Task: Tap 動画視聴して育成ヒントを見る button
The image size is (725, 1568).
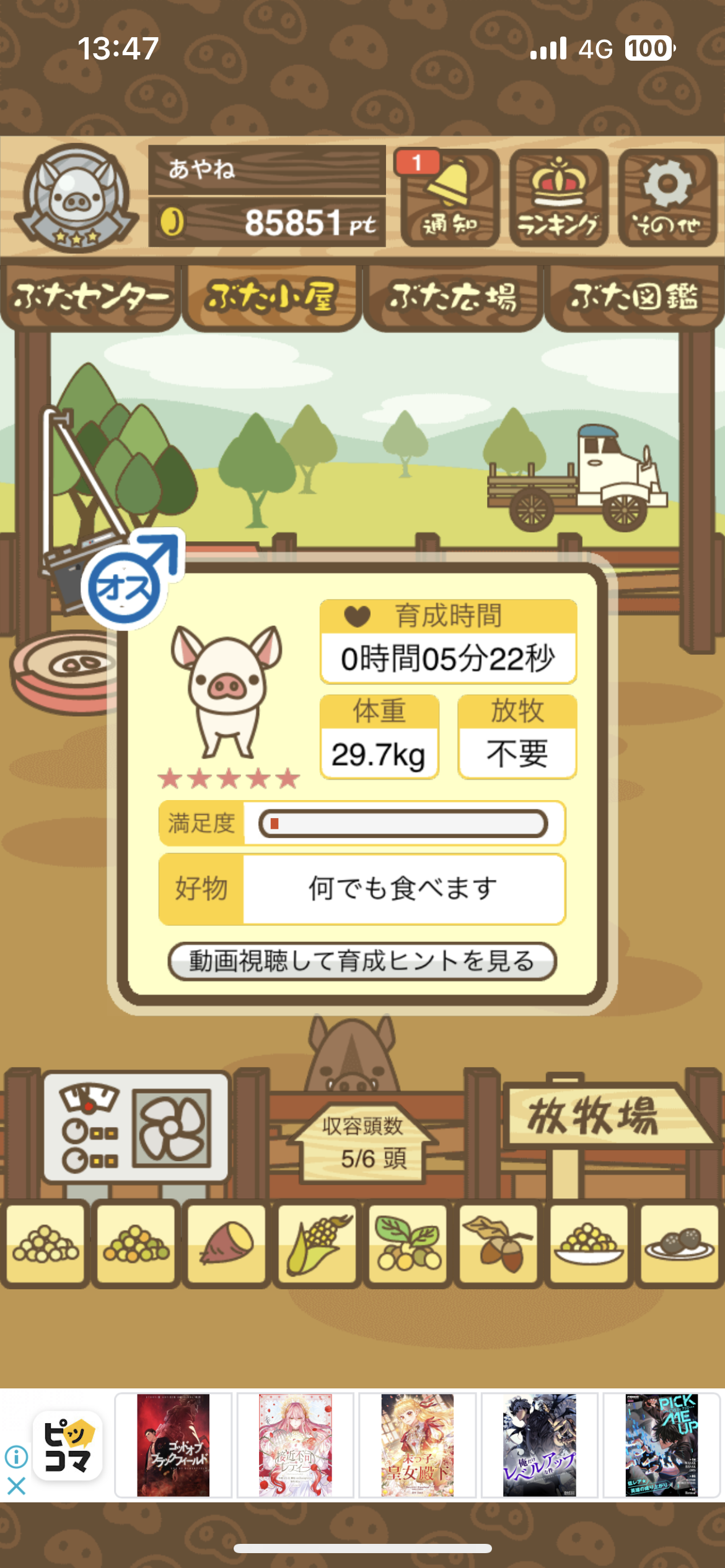Action: pos(362,961)
